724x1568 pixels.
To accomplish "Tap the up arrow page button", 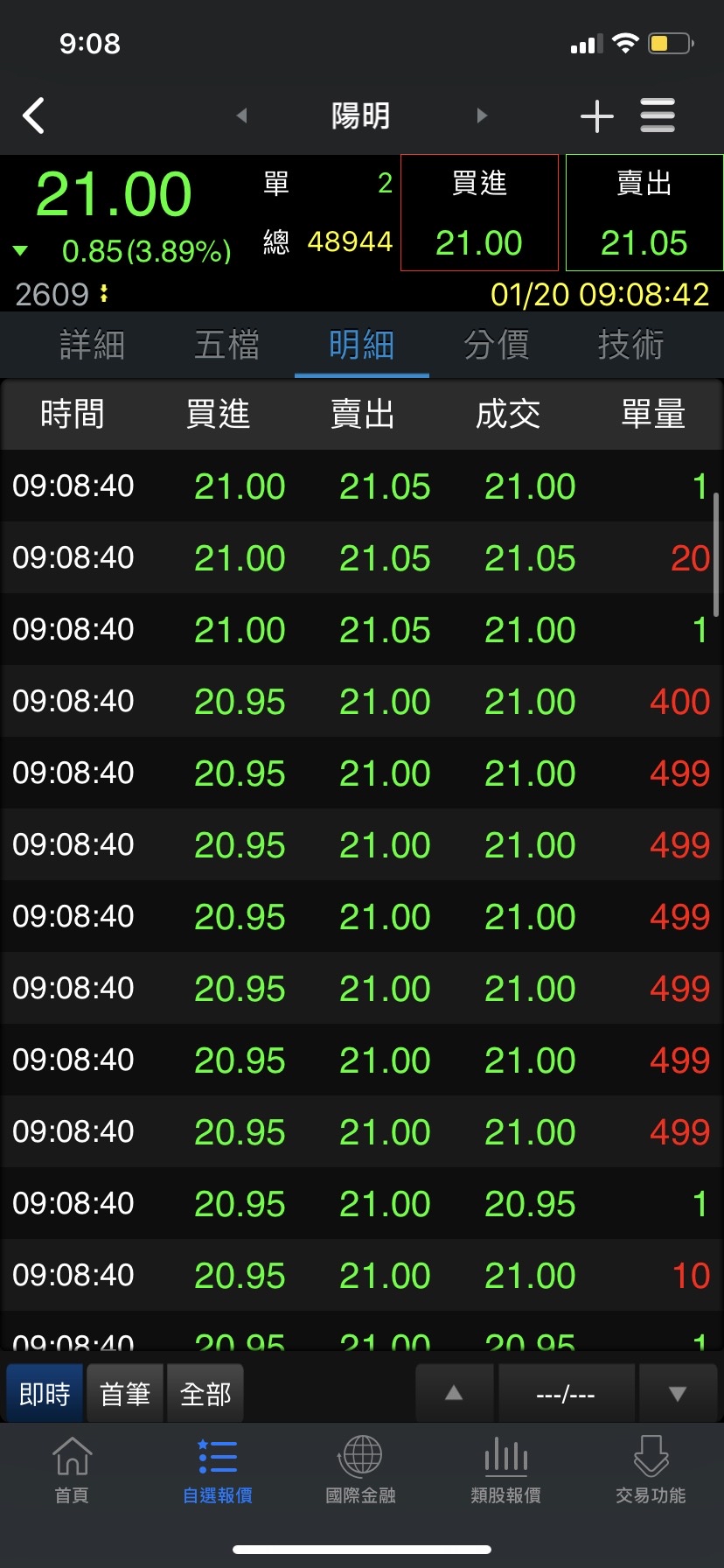I will coord(454,1394).
